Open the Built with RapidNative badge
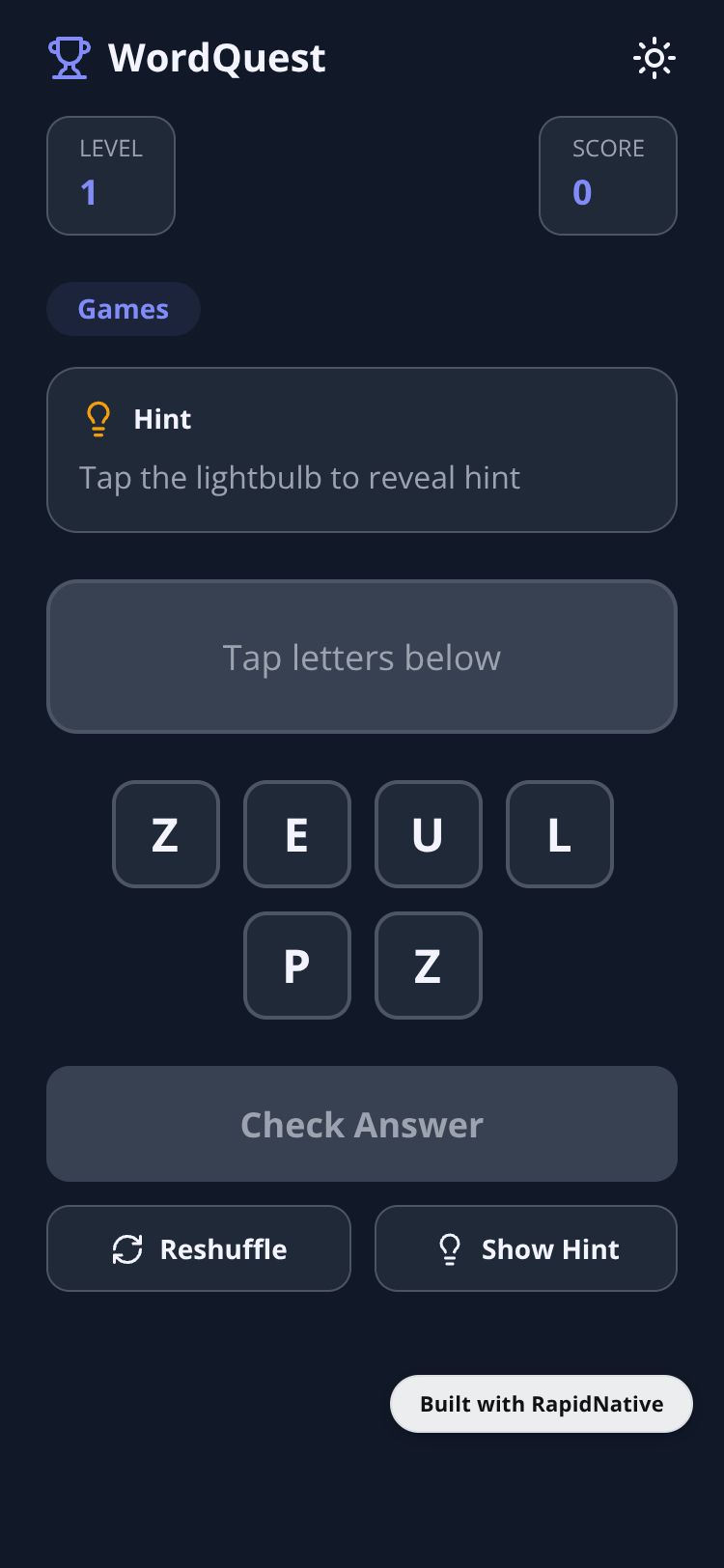 click(x=542, y=1404)
